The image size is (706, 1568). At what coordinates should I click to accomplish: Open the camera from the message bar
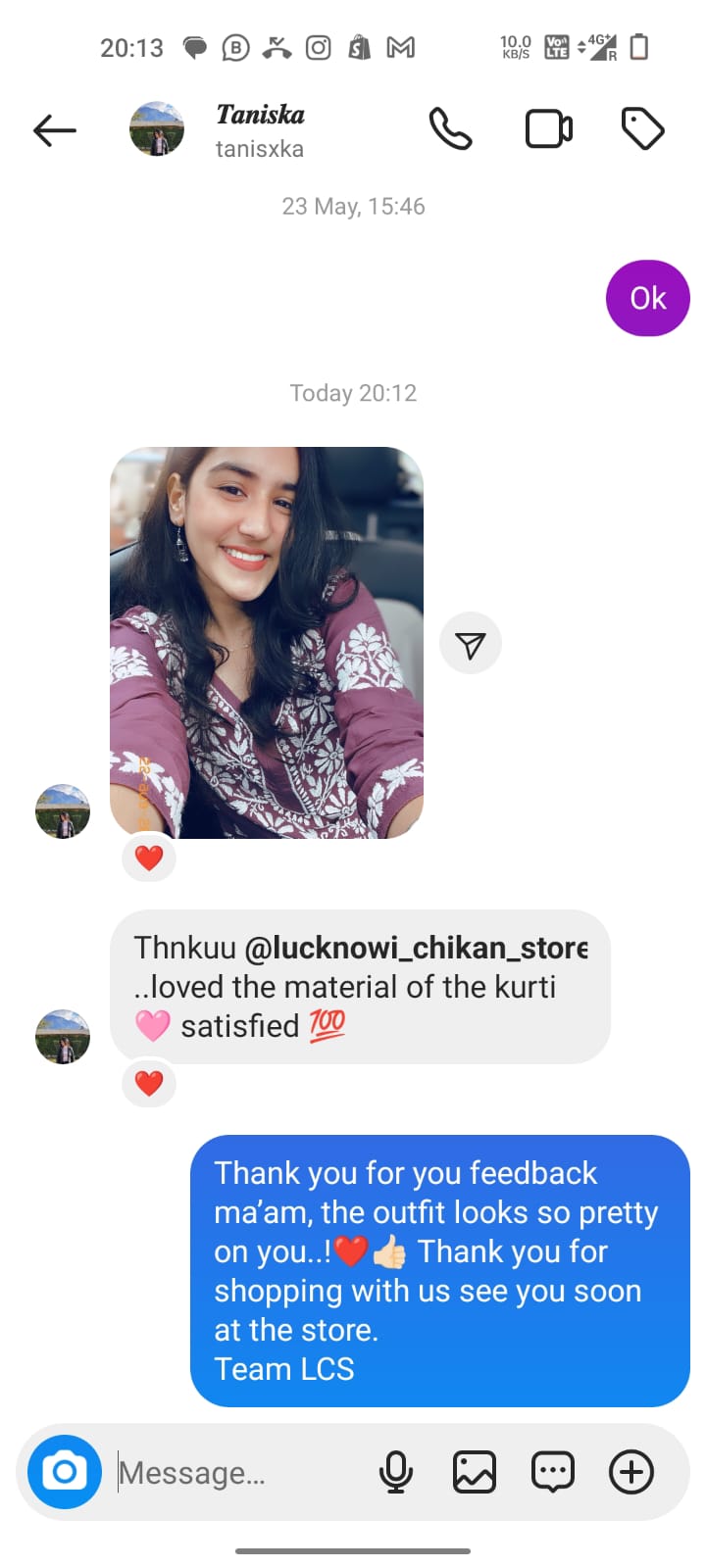[x=65, y=1472]
